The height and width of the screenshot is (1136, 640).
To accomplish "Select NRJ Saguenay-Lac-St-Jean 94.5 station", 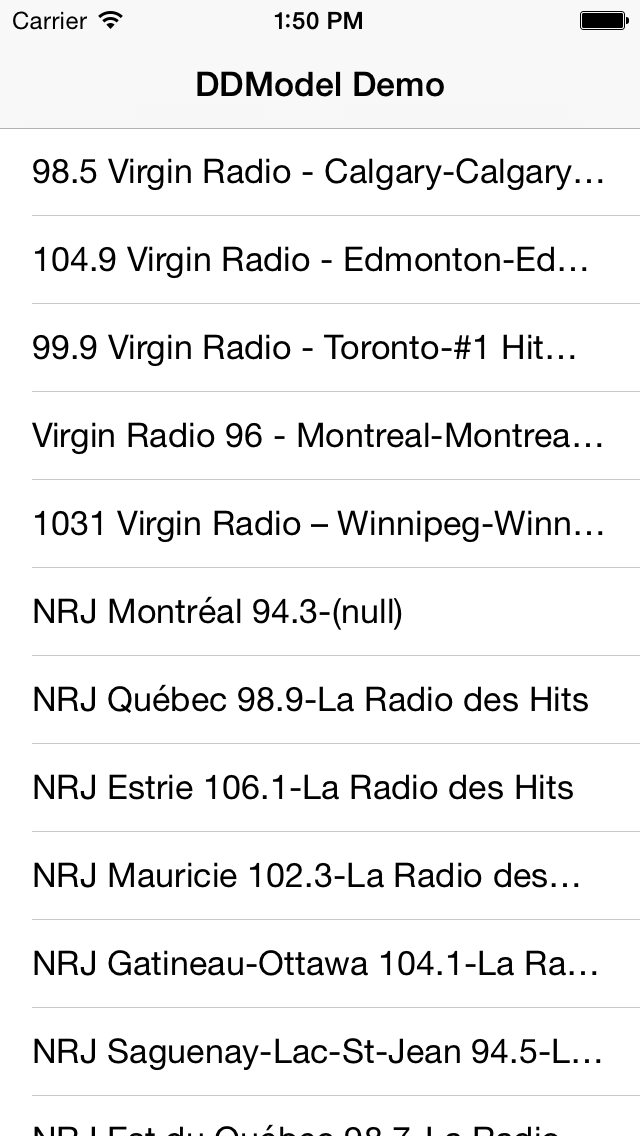I will pos(318,1052).
